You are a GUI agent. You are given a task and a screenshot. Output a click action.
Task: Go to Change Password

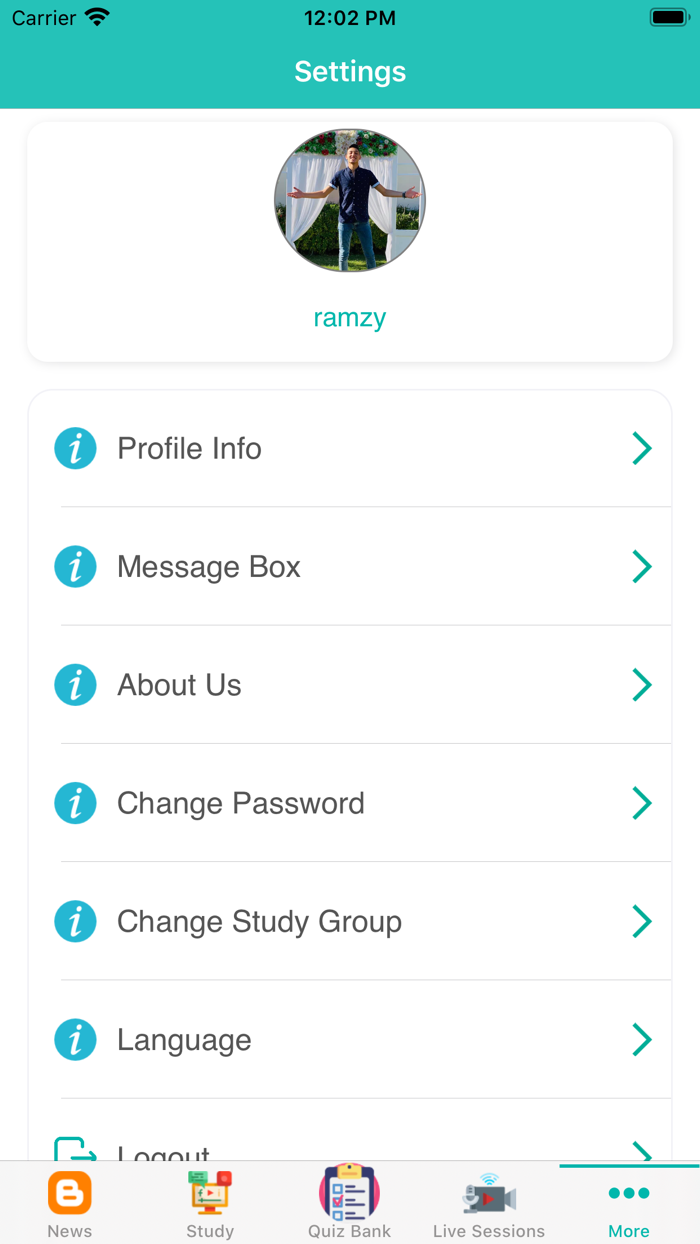[350, 803]
